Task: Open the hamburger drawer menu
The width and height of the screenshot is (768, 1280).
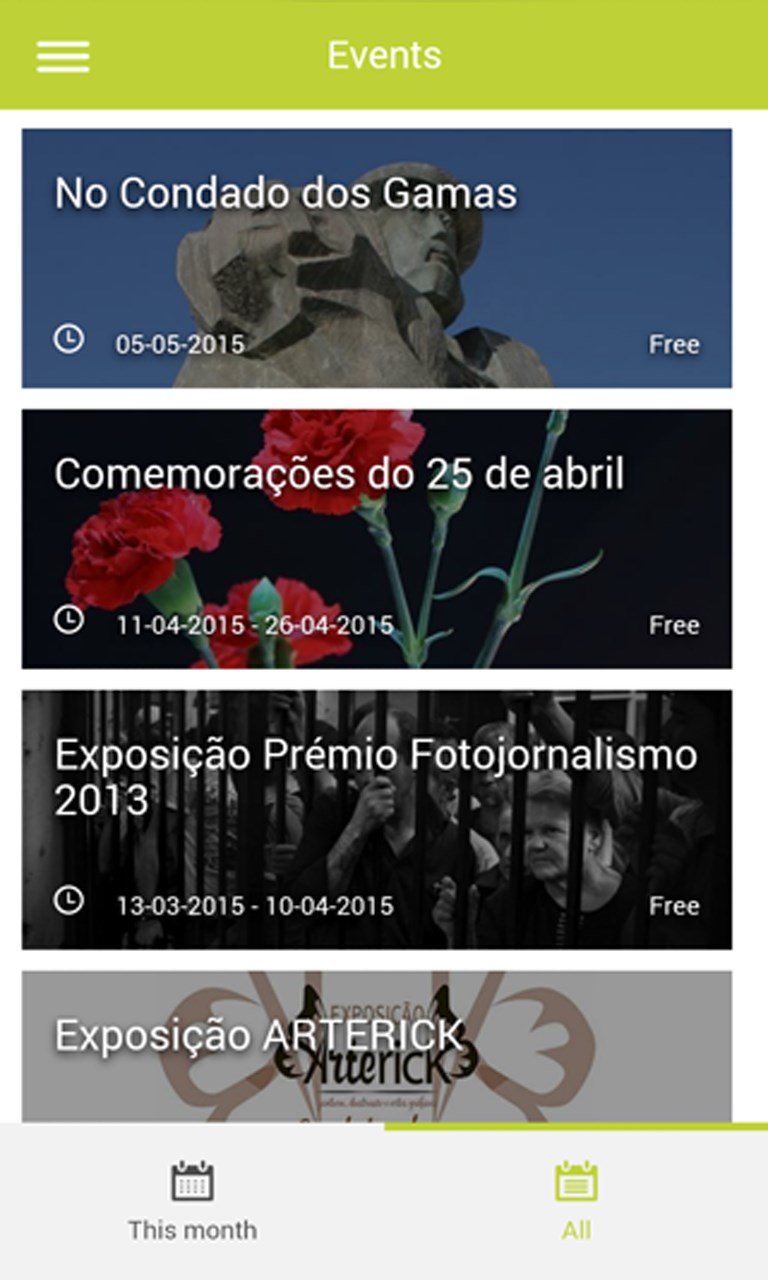Action: pos(63,56)
